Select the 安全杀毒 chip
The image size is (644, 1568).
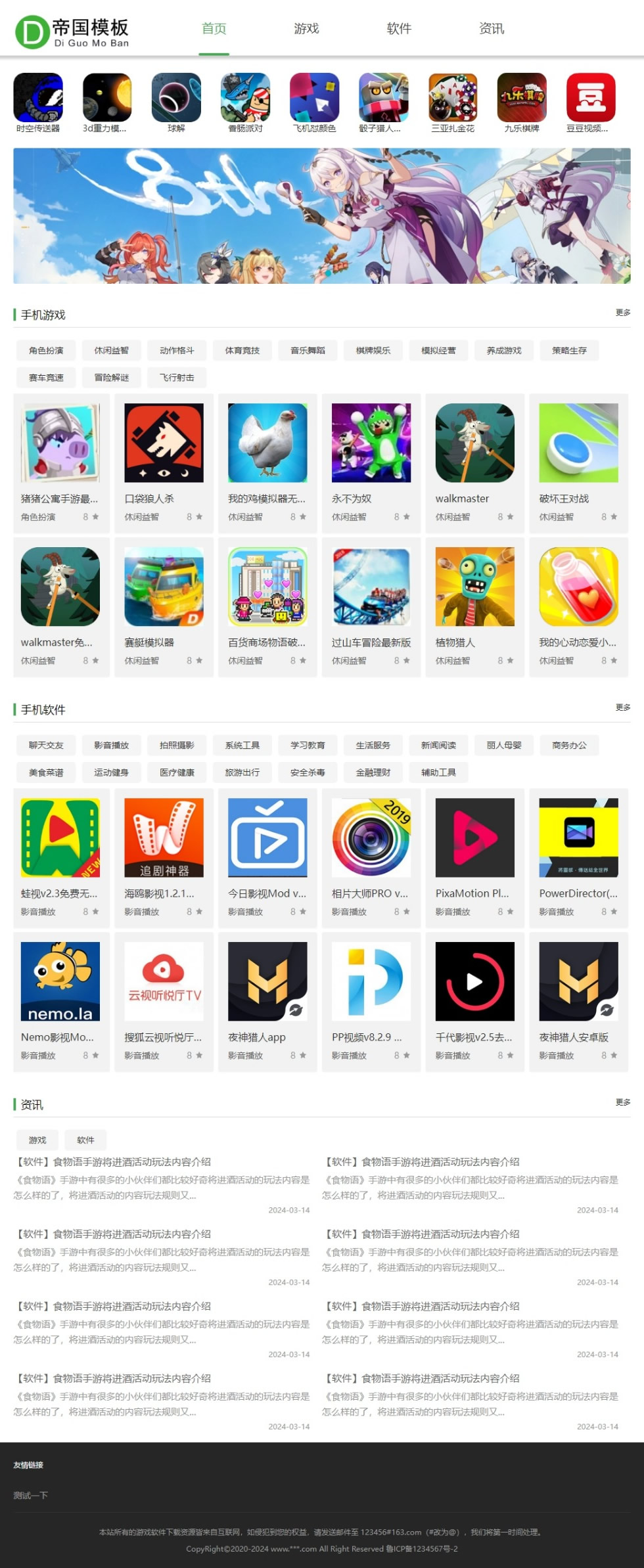click(308, 773)
